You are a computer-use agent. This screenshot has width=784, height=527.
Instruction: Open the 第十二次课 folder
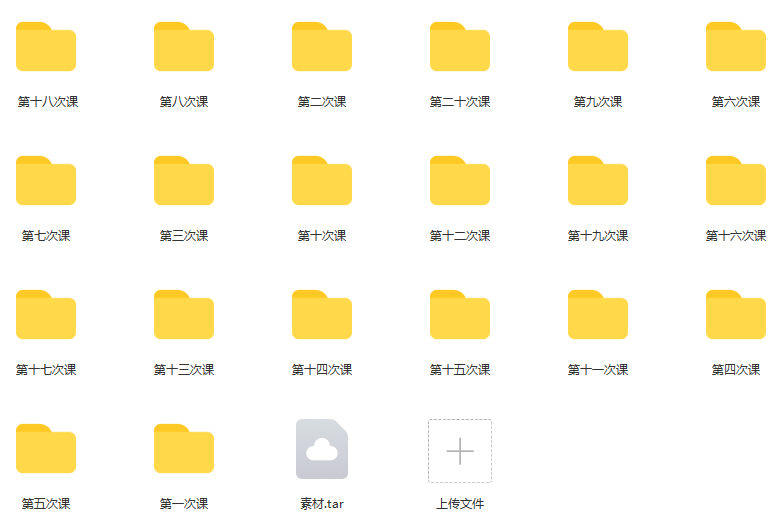click(460, 181)
